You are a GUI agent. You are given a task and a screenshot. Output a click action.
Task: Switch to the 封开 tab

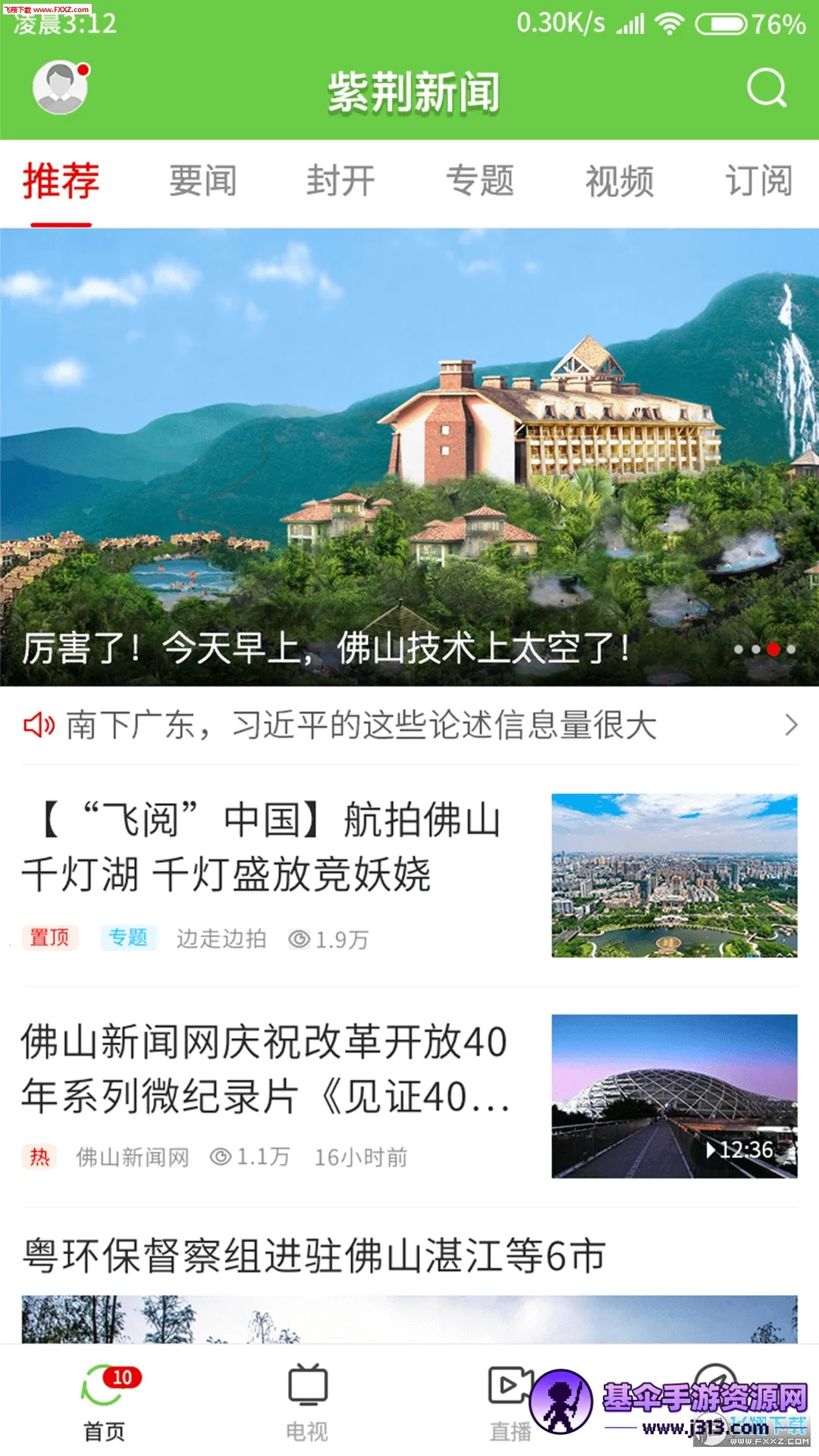point(340,182)
